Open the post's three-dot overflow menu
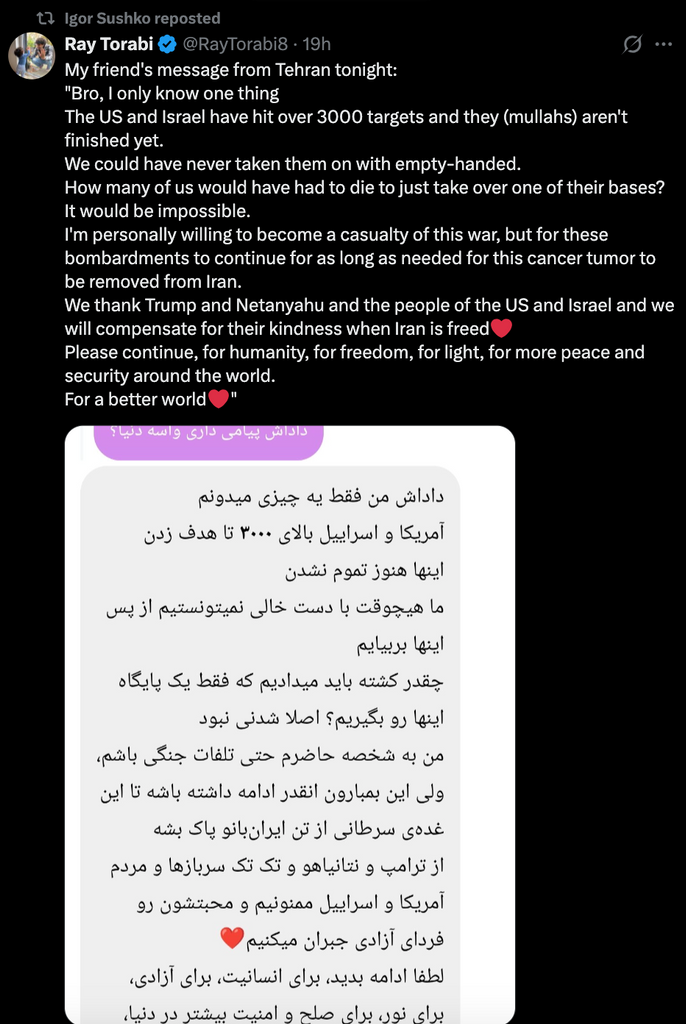The width and height of the screenshot is (686, 1024). pos(663,44)
